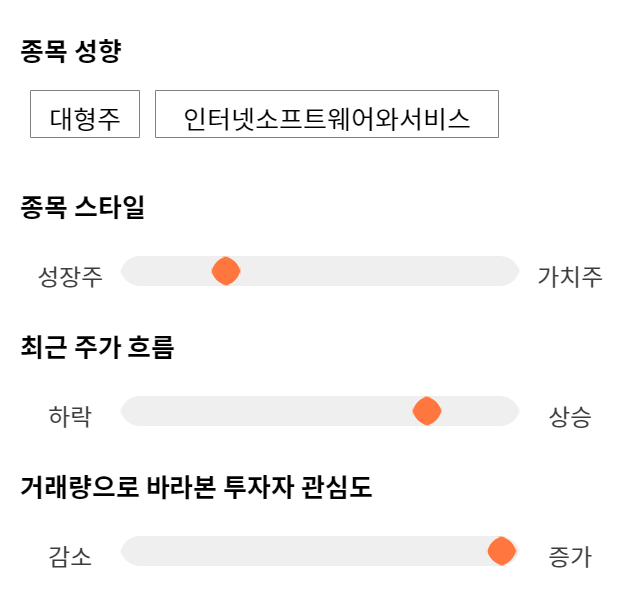The height and width of the screenshot is (606, 640).
Task: Open the 인터넷소프트웨어와서비스 sector tag
Action: 327,114
